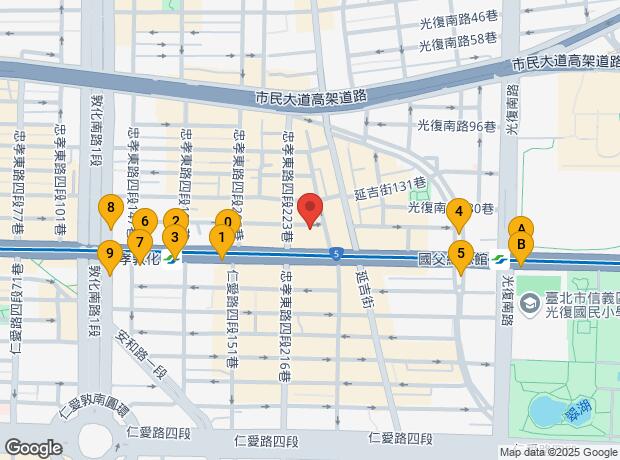620x460 pixels.
Task: Select the red location pin
Action: tap(311, 209)
